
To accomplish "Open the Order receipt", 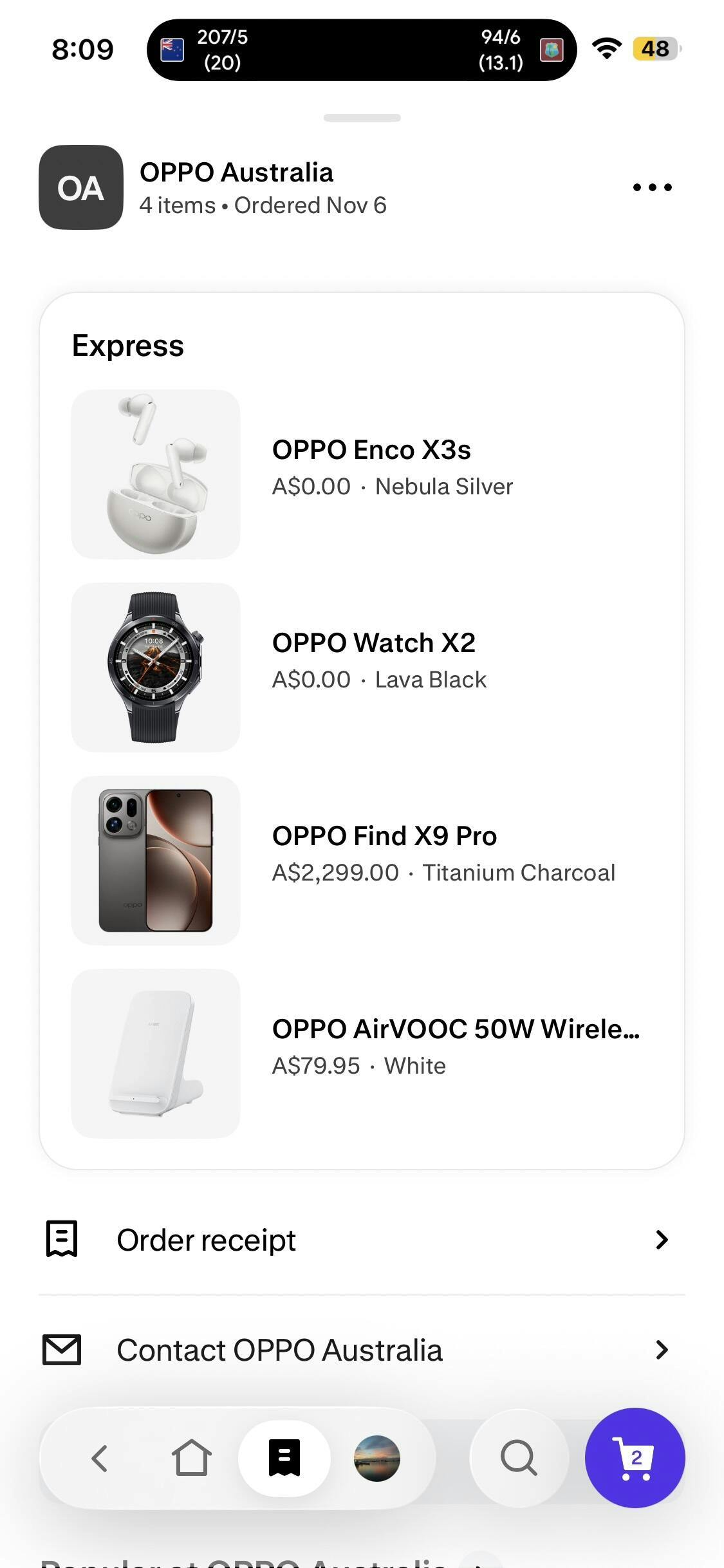I will [362, 1239].
